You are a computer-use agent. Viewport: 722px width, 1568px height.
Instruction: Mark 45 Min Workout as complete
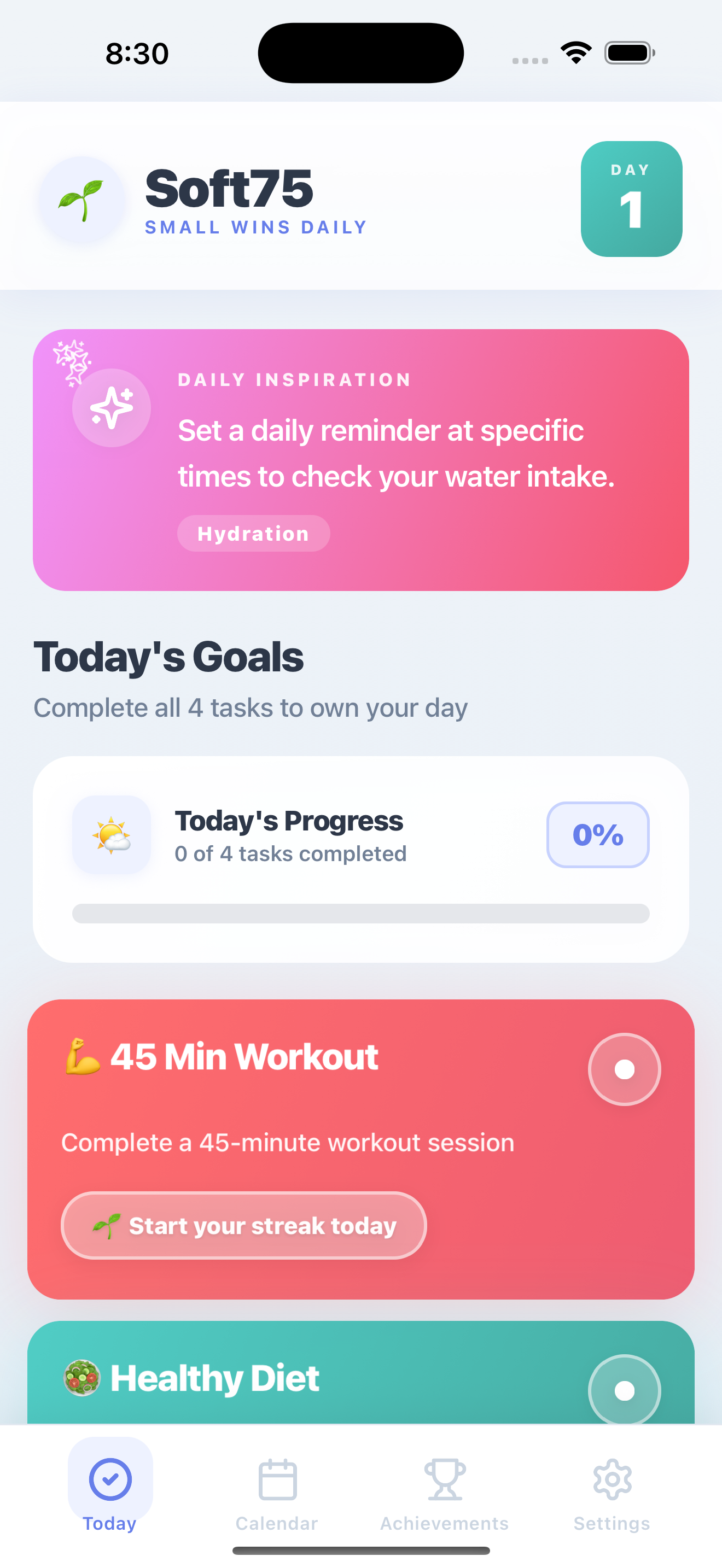624,1069
